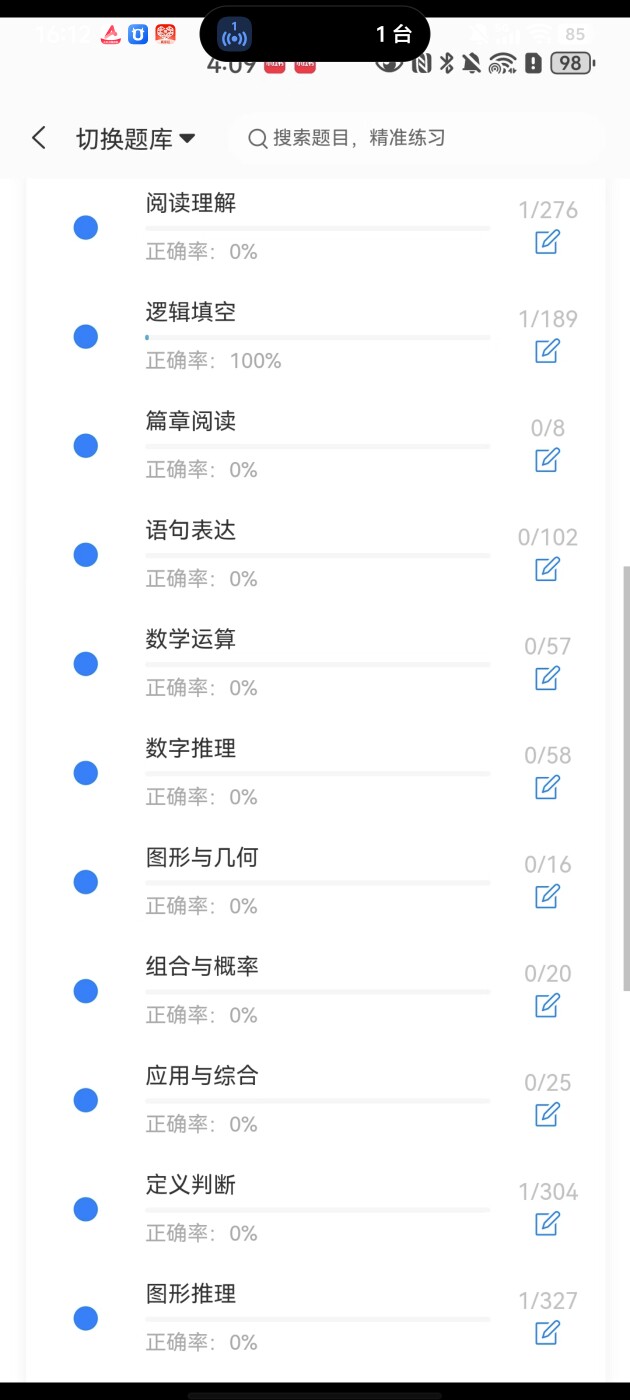
Task: Go back using the top-left arrow
Action: point(39,138)
